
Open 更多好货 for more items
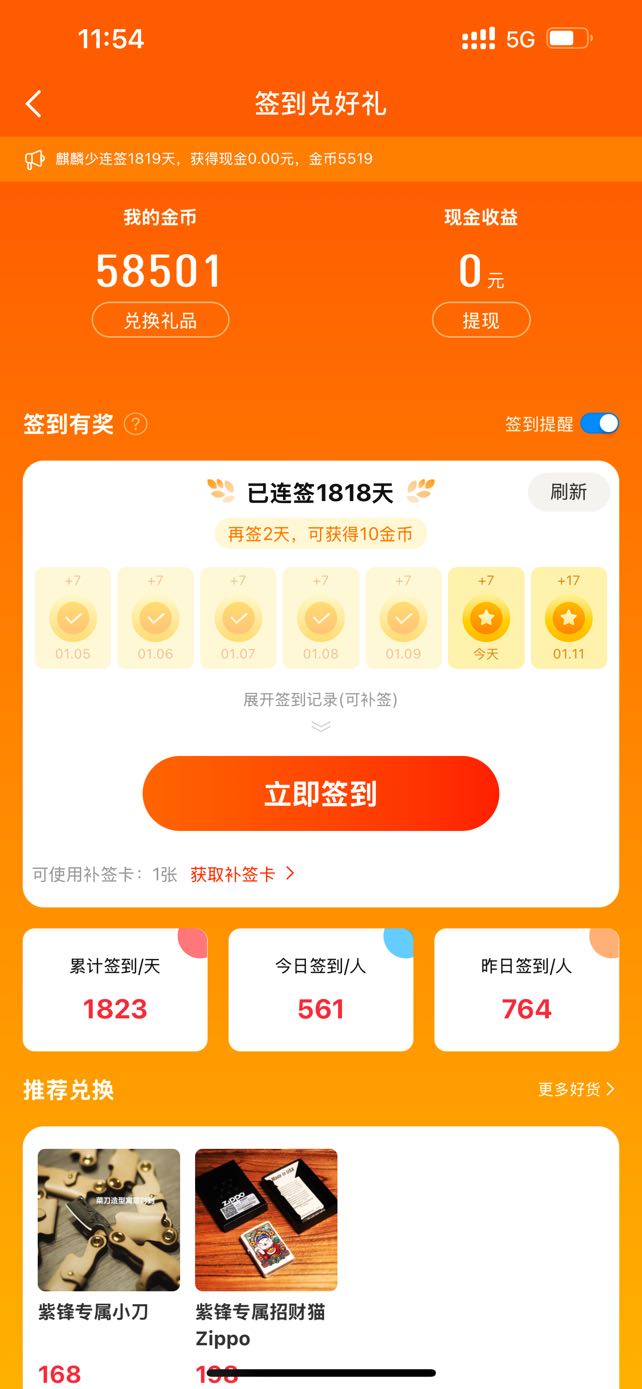[x=576, y=1089]
